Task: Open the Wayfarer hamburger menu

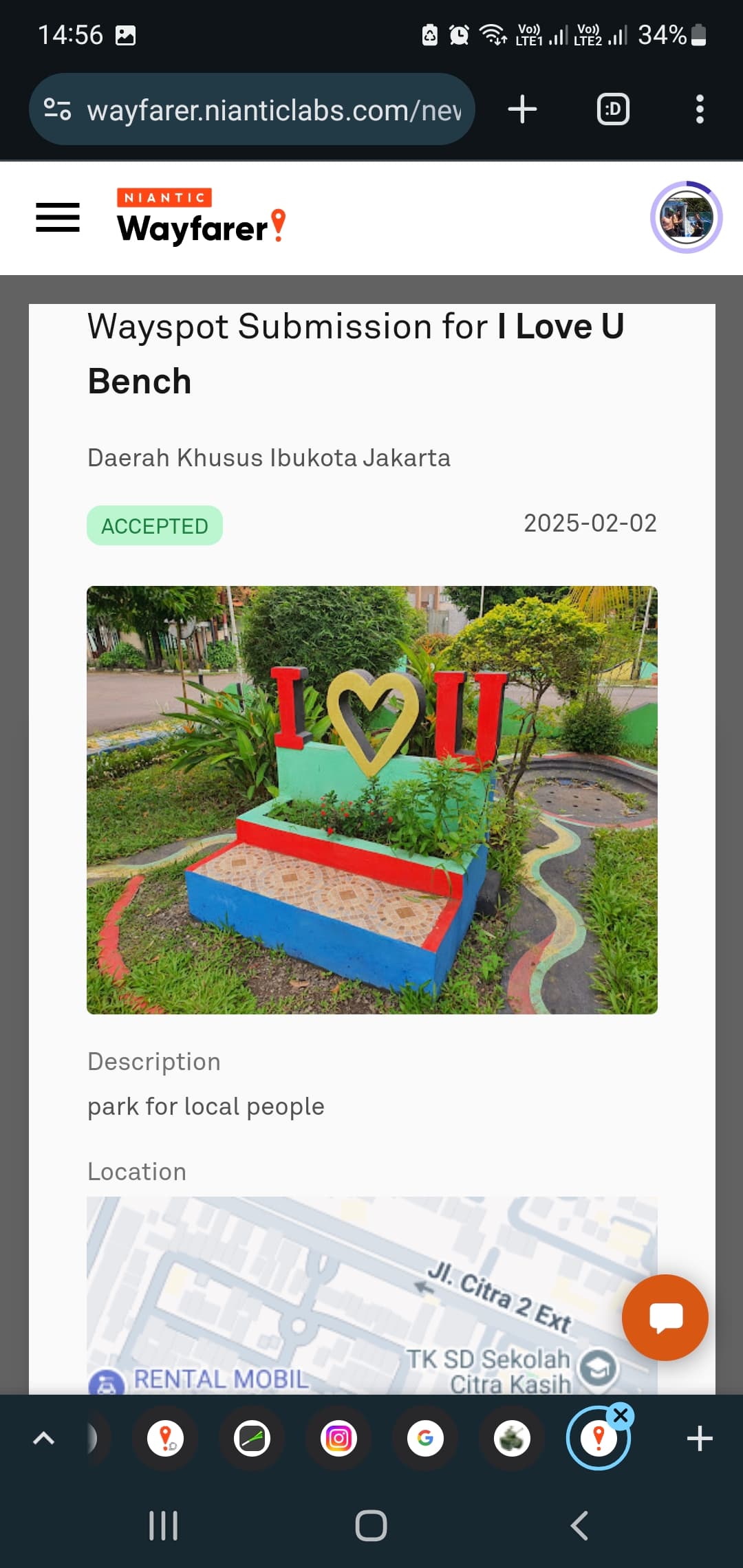Action: tap(58, 218)
